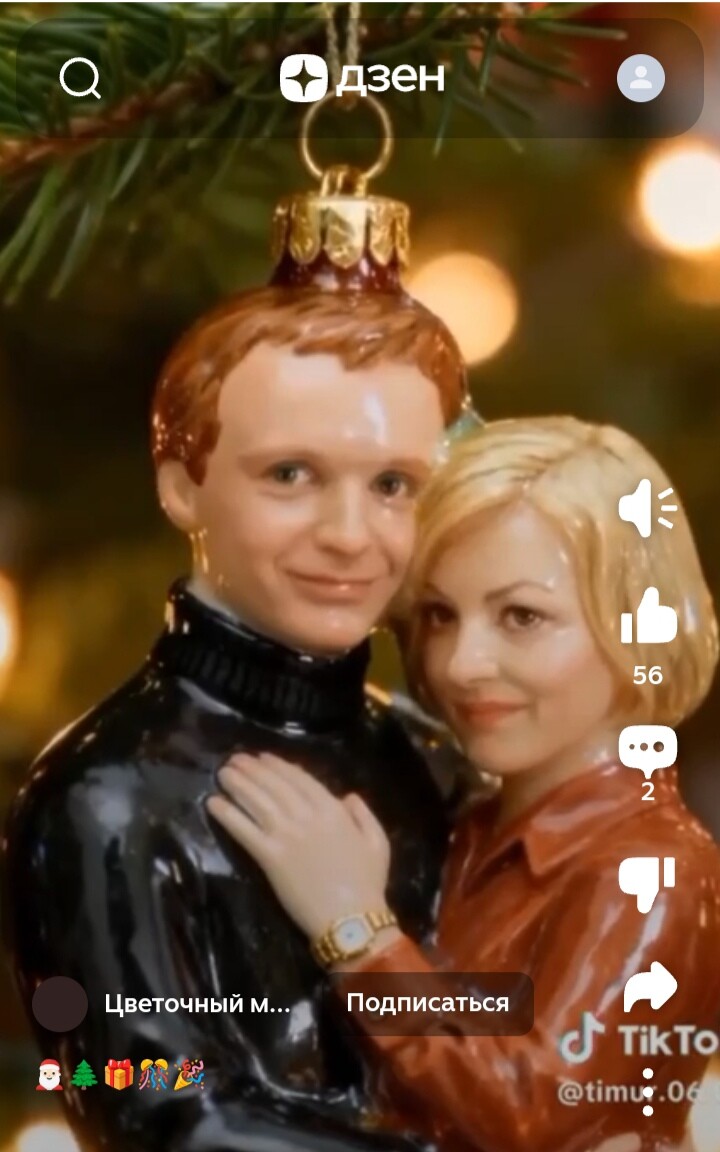720x1152 pixels.
Task: Toggle the video sound speaker icon
Action: tap(647, 508)
